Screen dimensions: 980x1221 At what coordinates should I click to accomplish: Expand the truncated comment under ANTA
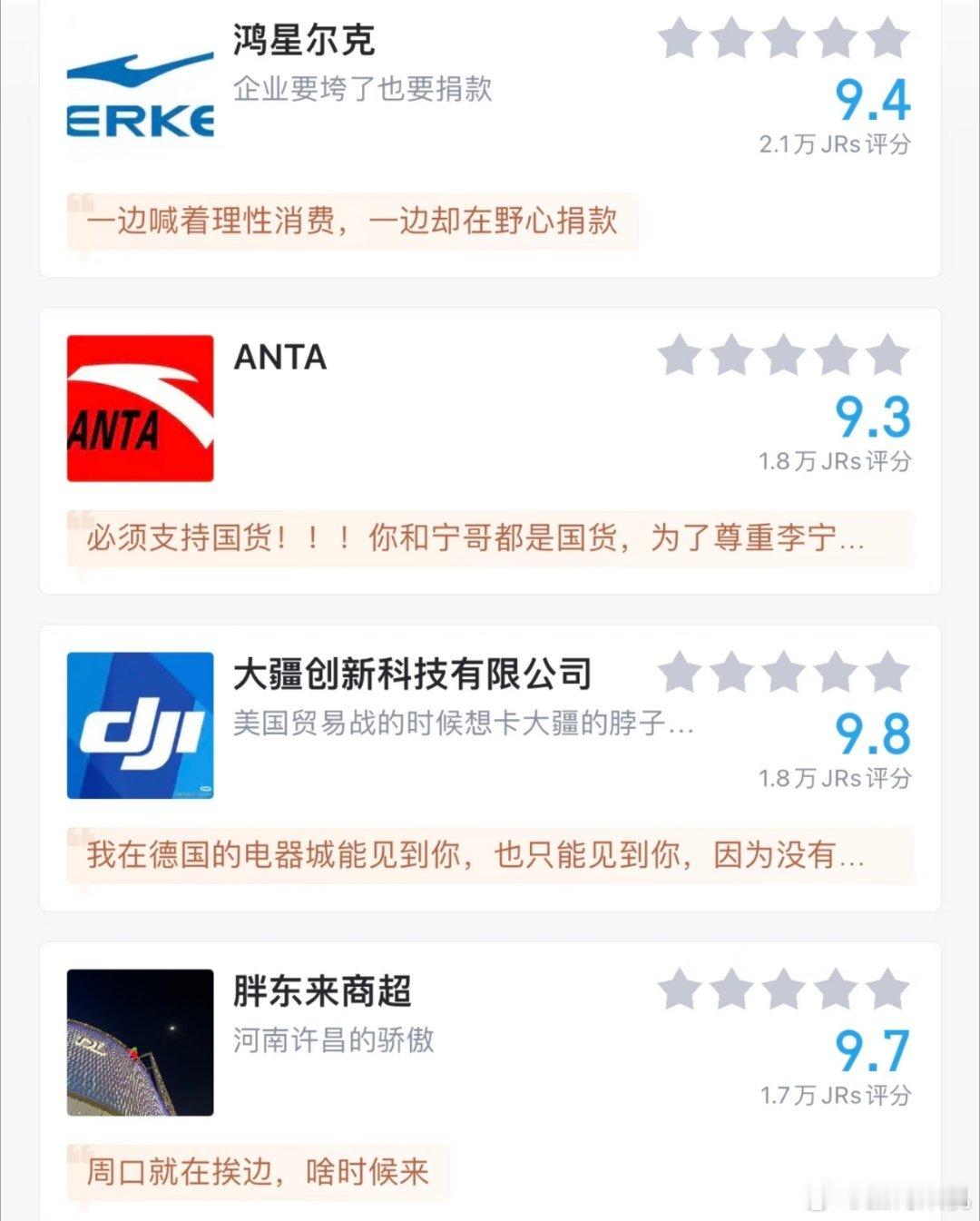point(475,538)
